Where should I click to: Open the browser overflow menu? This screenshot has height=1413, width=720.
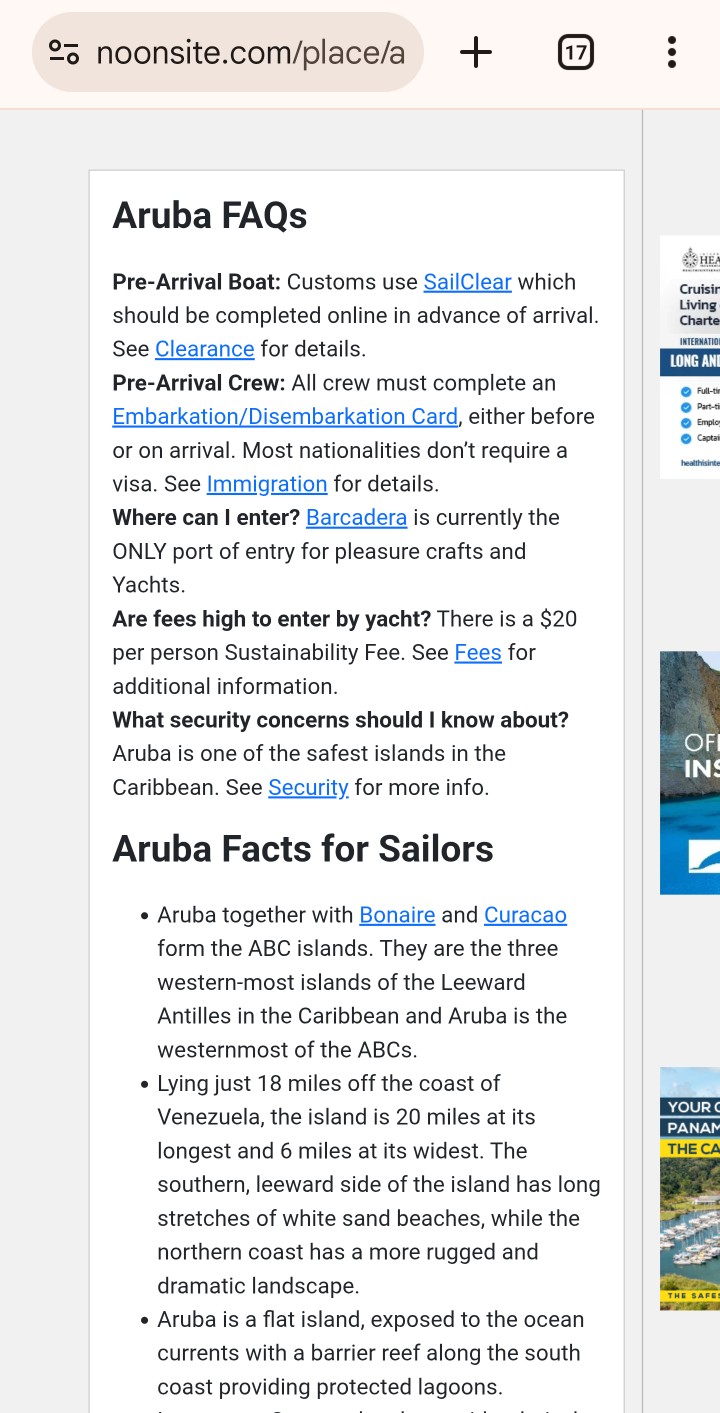(x=671, y=52)
